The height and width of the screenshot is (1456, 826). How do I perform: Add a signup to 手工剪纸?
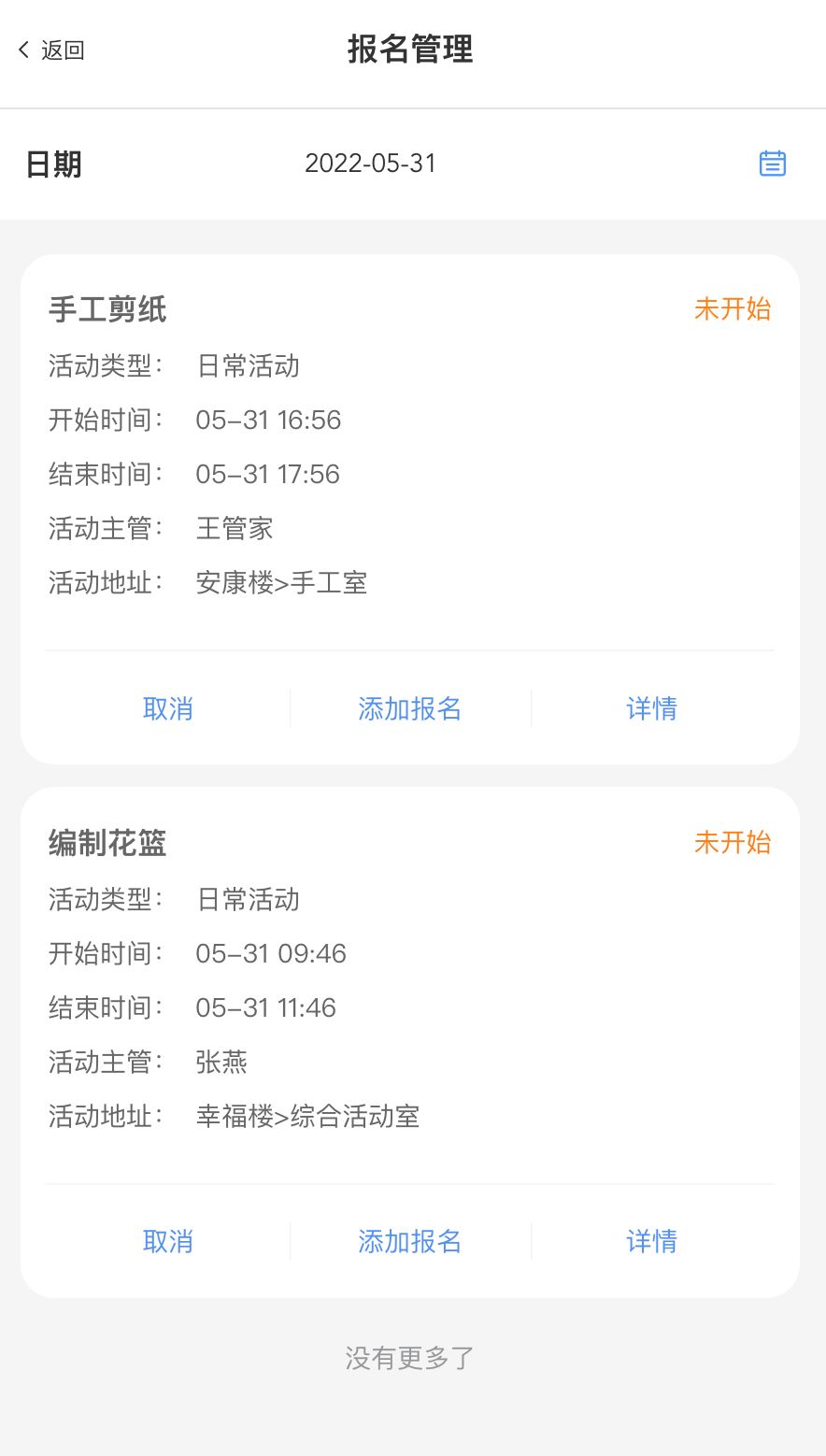(410, 708)
